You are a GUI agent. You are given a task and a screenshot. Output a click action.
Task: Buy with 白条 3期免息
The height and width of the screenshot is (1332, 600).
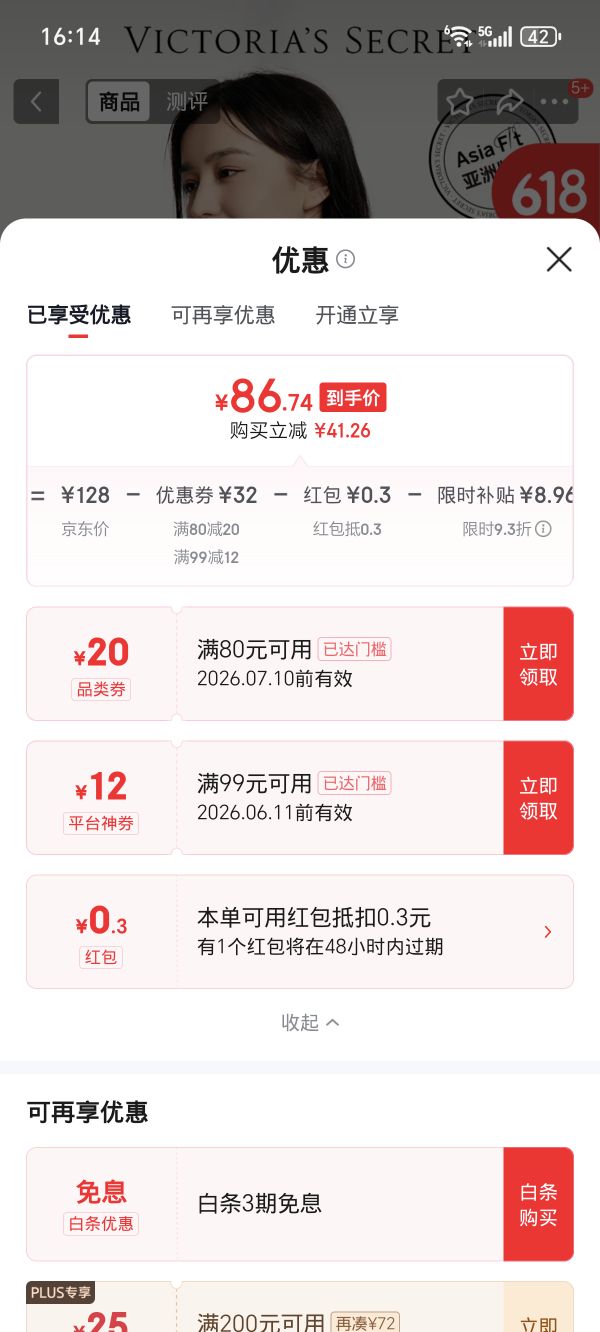tap(538, 1205)
